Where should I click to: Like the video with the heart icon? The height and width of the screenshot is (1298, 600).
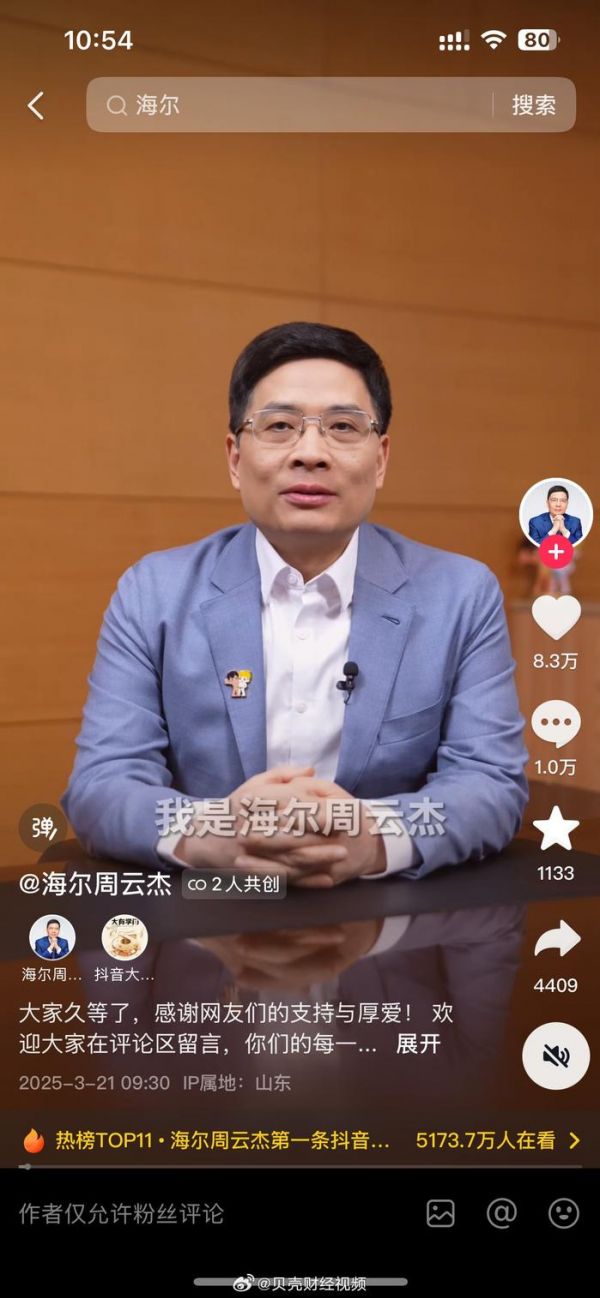point(556,618)
